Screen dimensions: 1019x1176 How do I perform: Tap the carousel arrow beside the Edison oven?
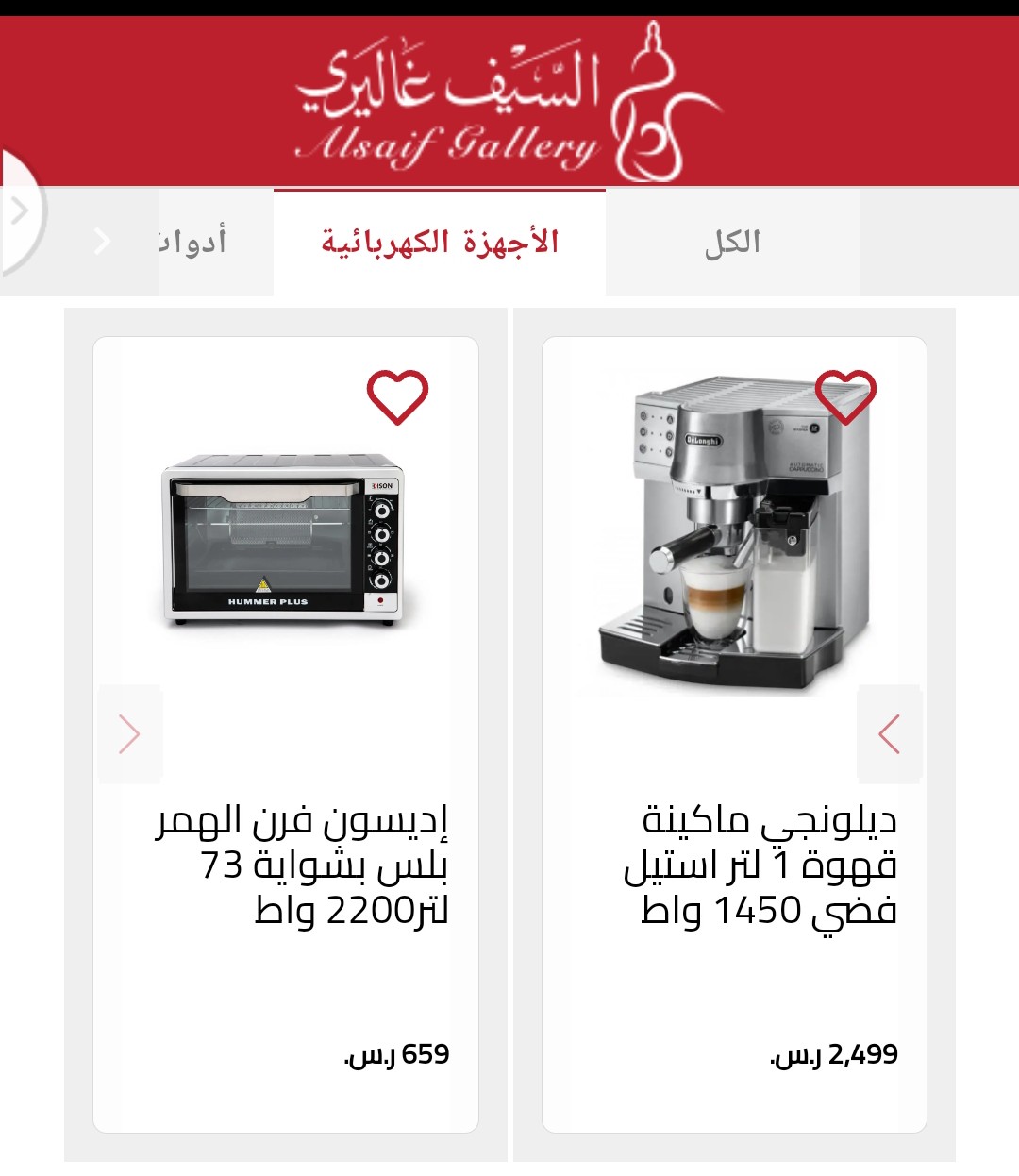[130, 734]
